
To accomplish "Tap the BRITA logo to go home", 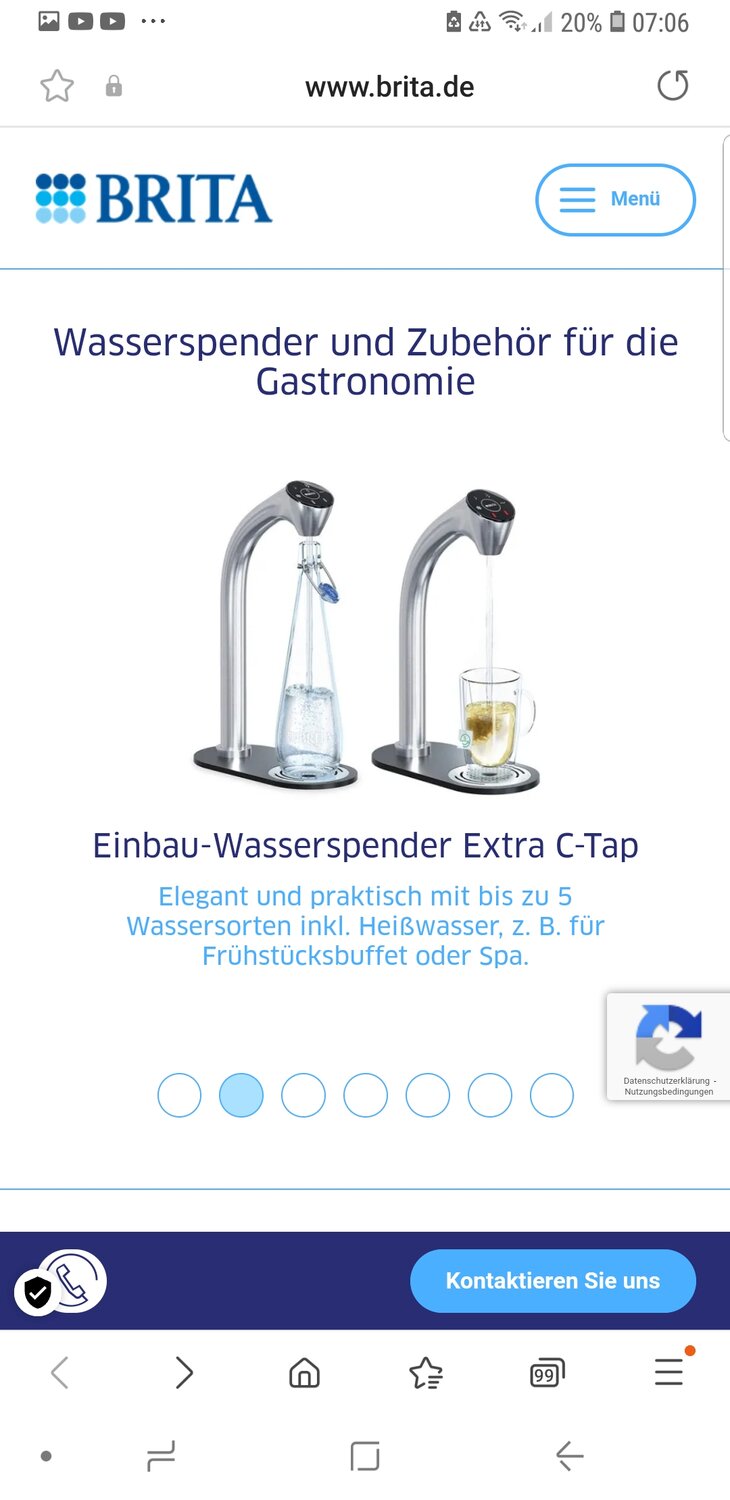I will (x=153, y=198).
